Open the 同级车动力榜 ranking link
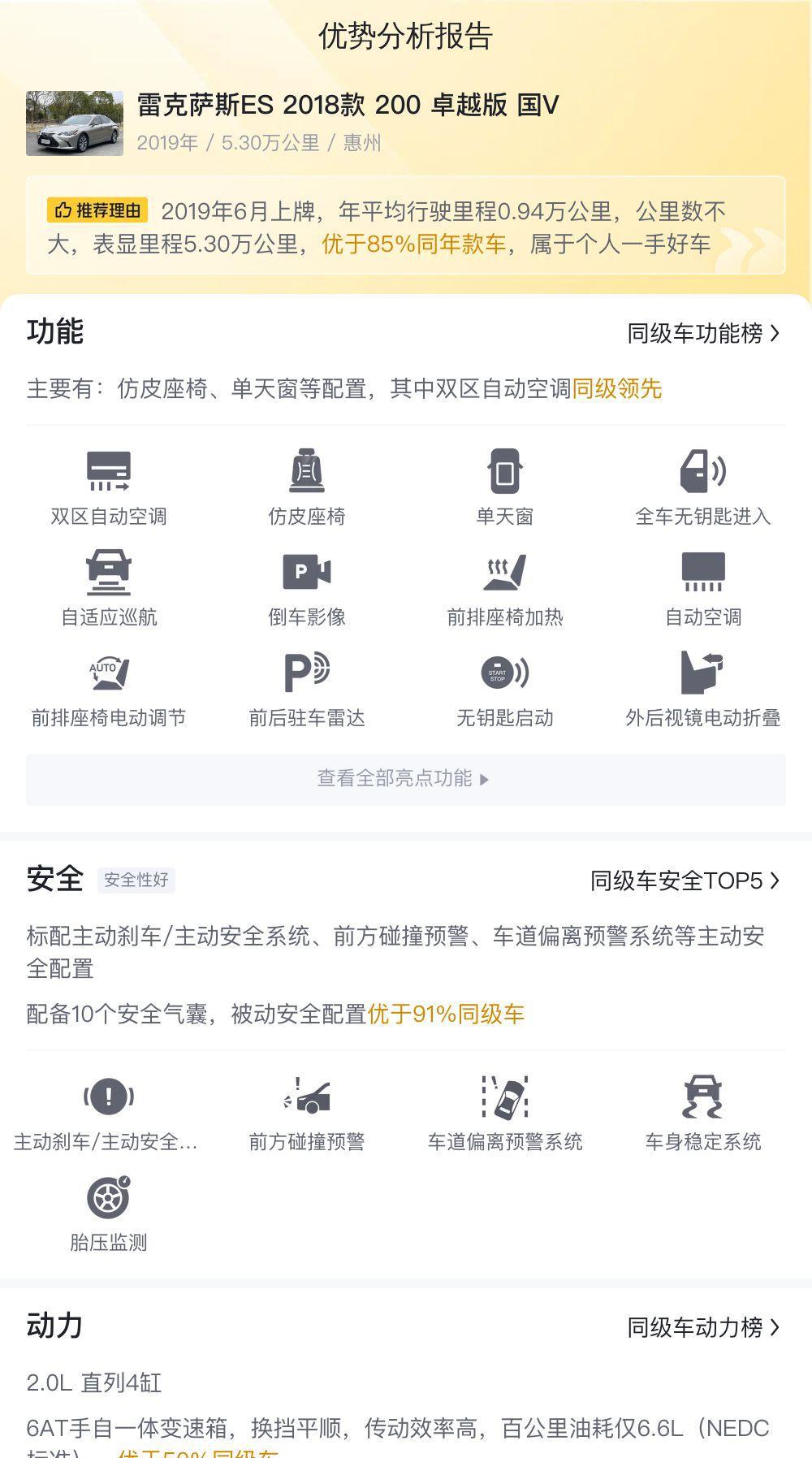The height and width of the screenshot is (1458, 812). tap(703, 1327)
